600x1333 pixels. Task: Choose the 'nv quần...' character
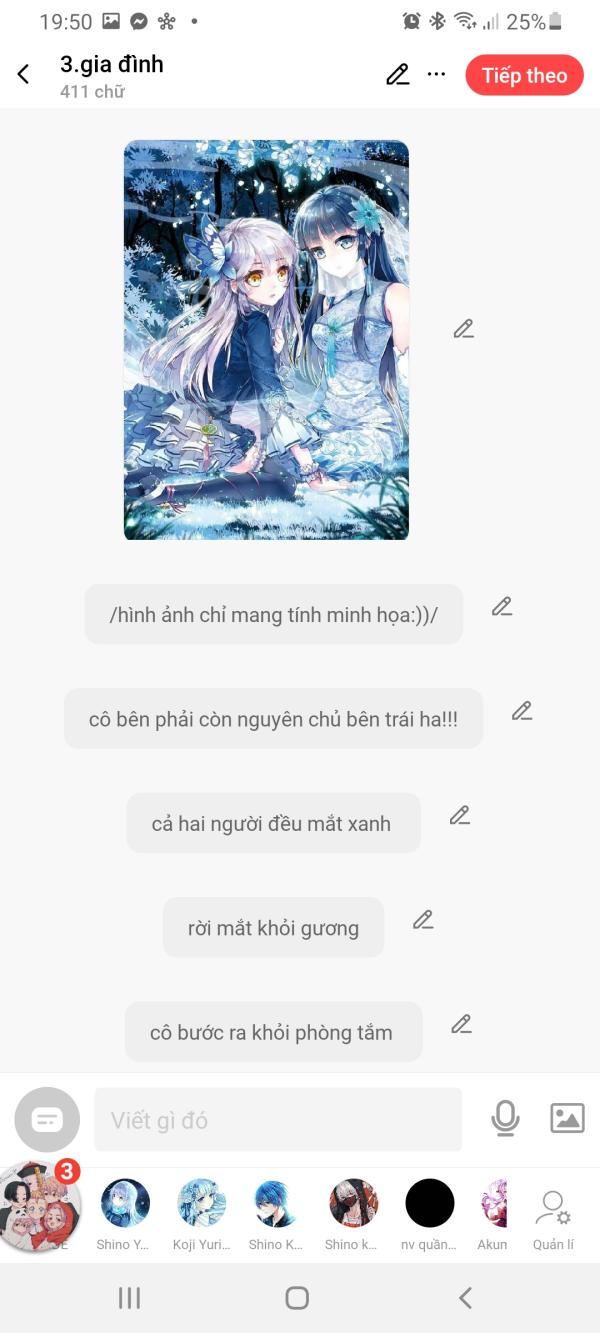430,1204
